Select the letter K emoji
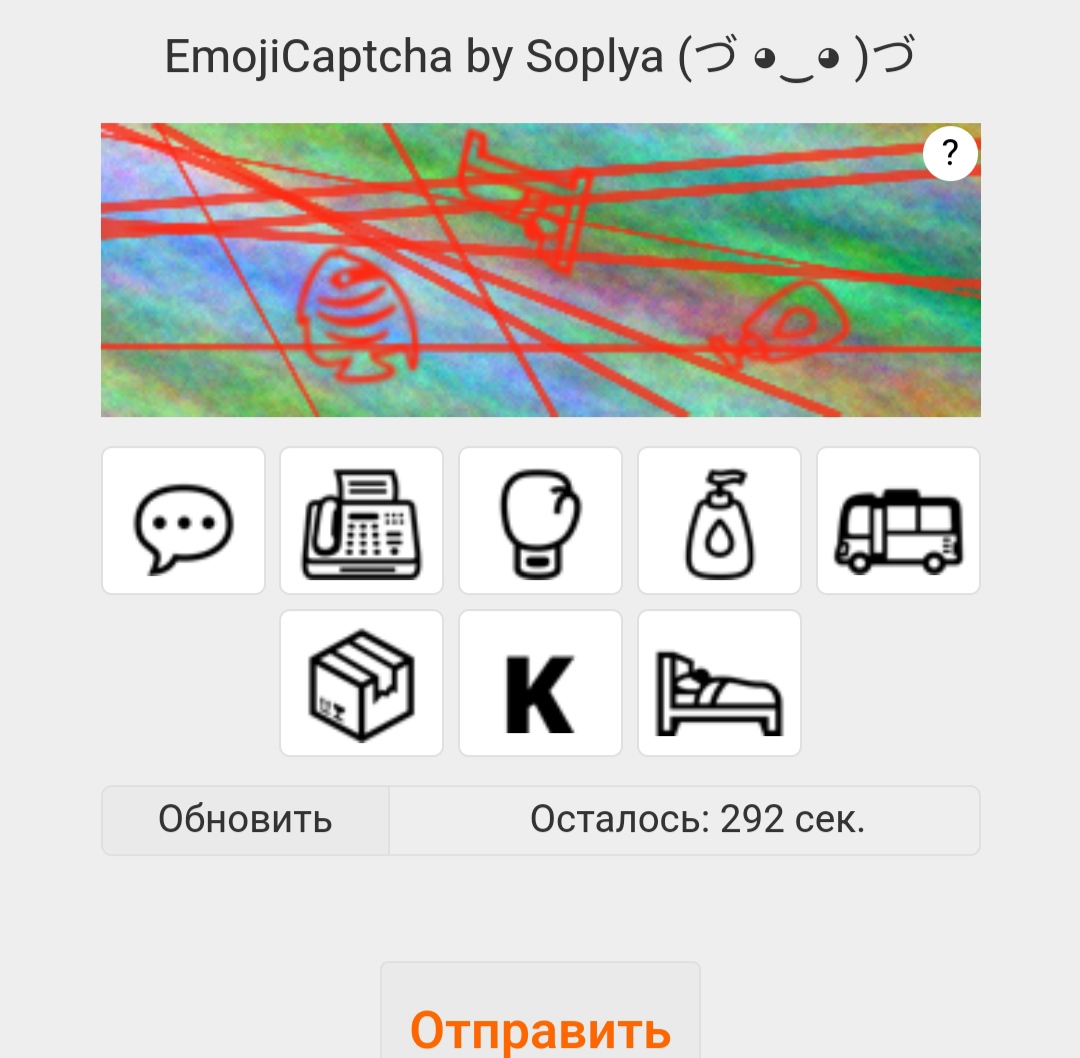The width and height of the screenshot is (1080, 1058). 540,684
